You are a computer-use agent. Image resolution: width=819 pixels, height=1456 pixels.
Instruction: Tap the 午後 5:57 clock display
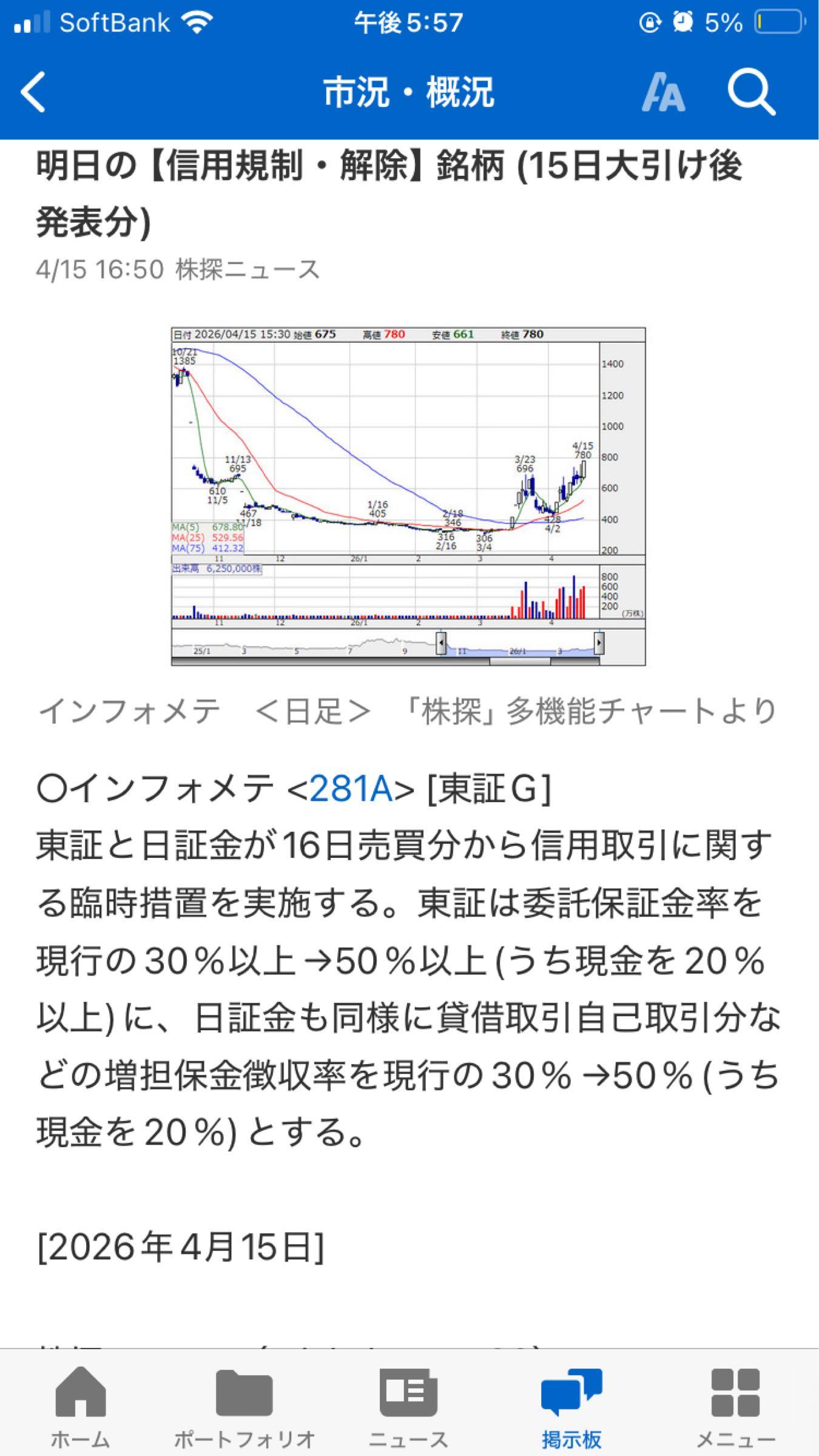[409, 23]
